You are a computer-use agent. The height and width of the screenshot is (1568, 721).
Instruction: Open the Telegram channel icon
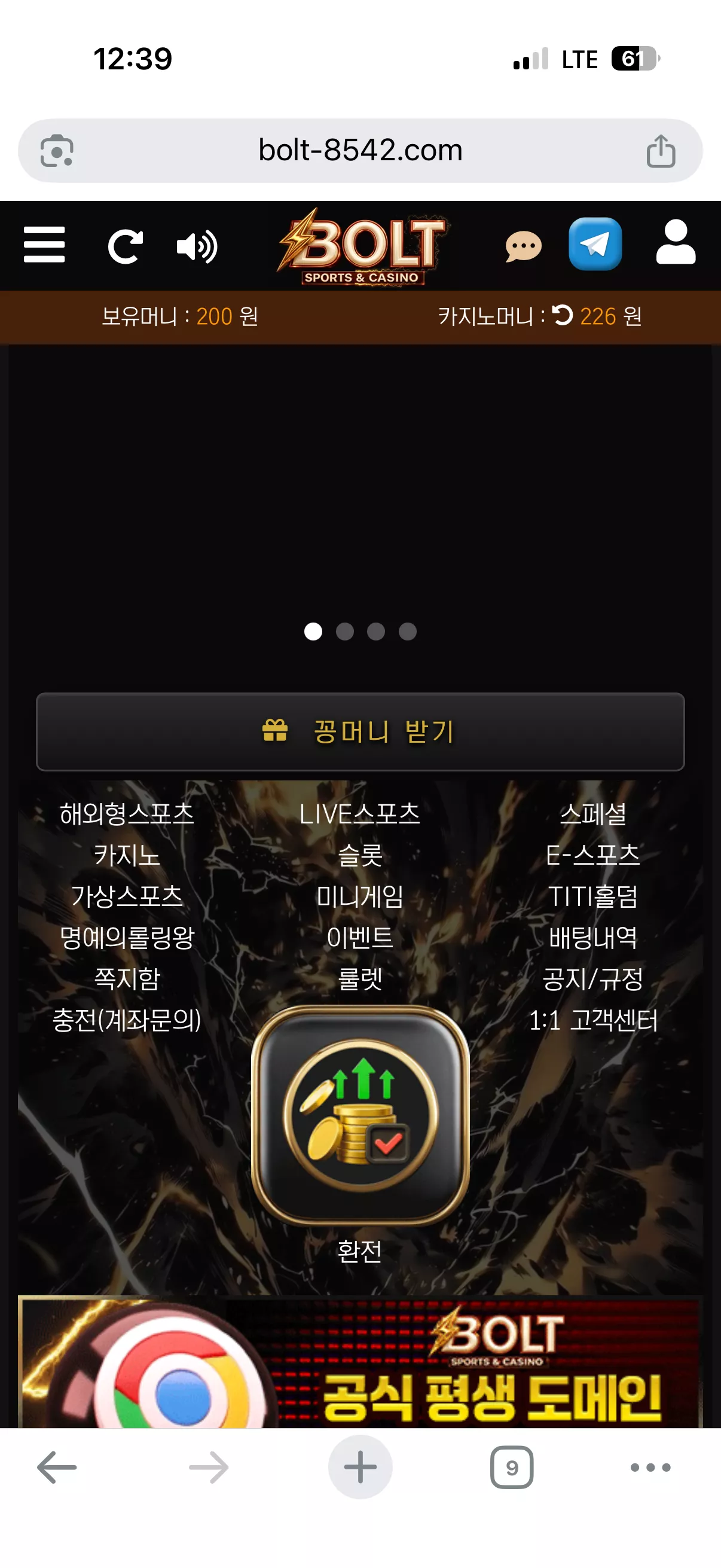pyautogui.click(x=595, y=243)
